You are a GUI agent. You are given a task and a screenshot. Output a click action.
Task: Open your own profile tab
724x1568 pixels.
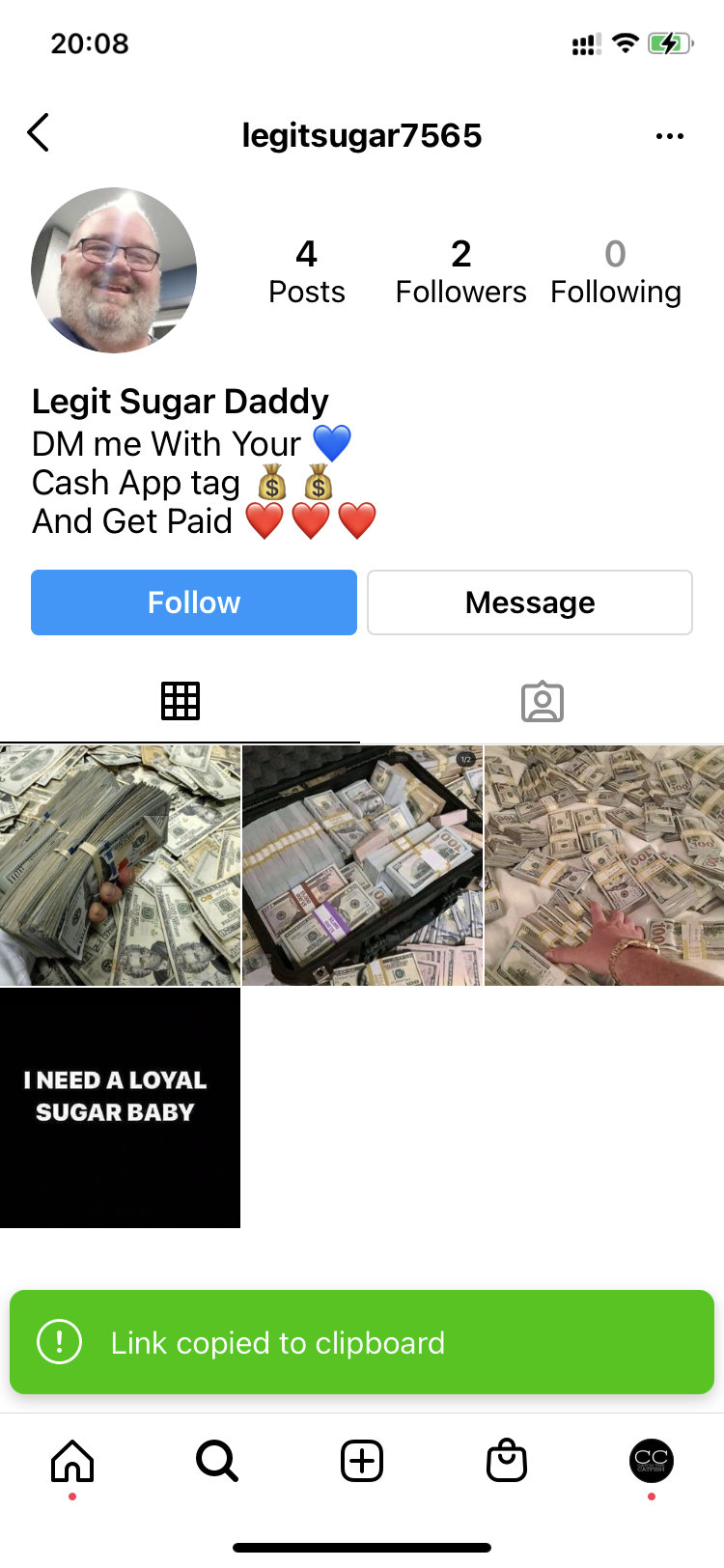[x=652, y=1461]
